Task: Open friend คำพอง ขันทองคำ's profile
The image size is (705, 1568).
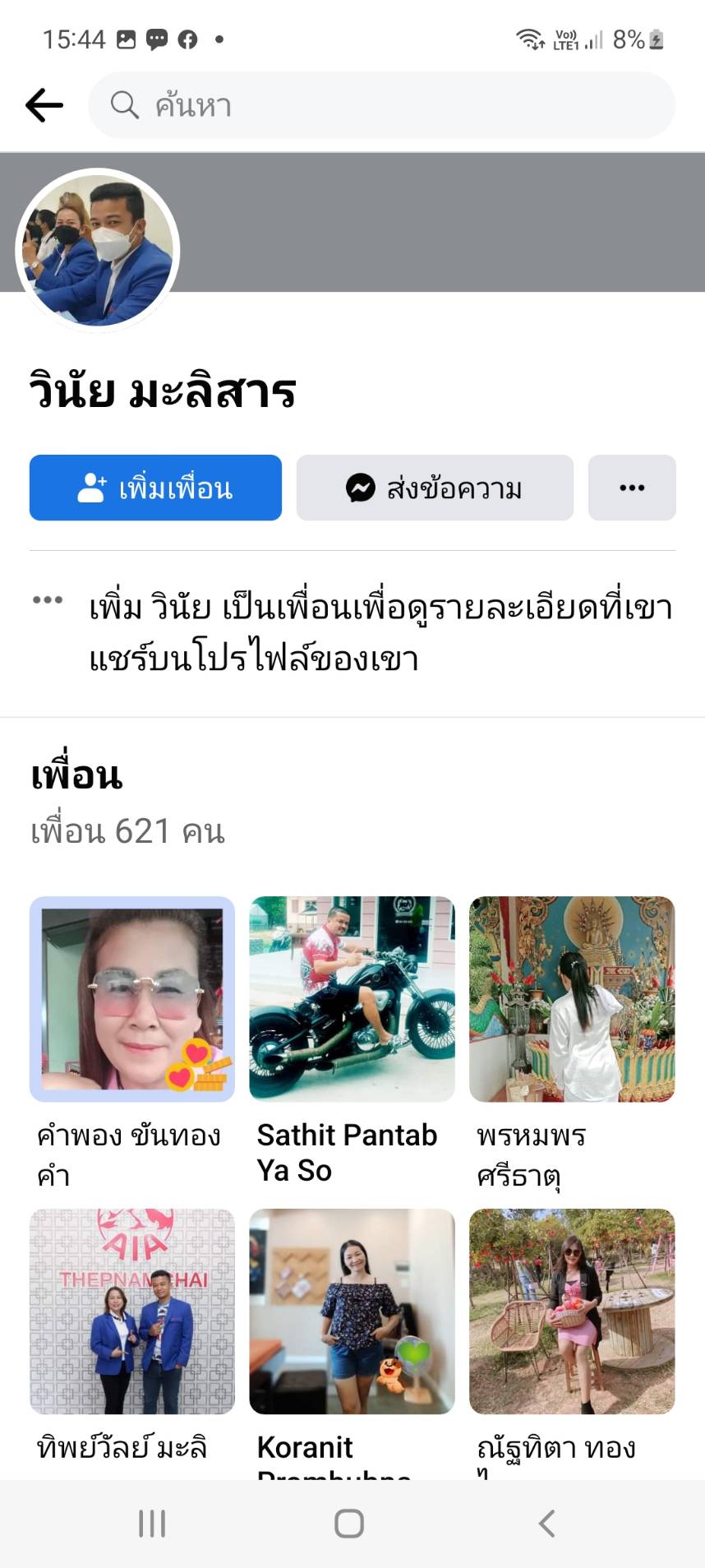Action: coord(132,999)
